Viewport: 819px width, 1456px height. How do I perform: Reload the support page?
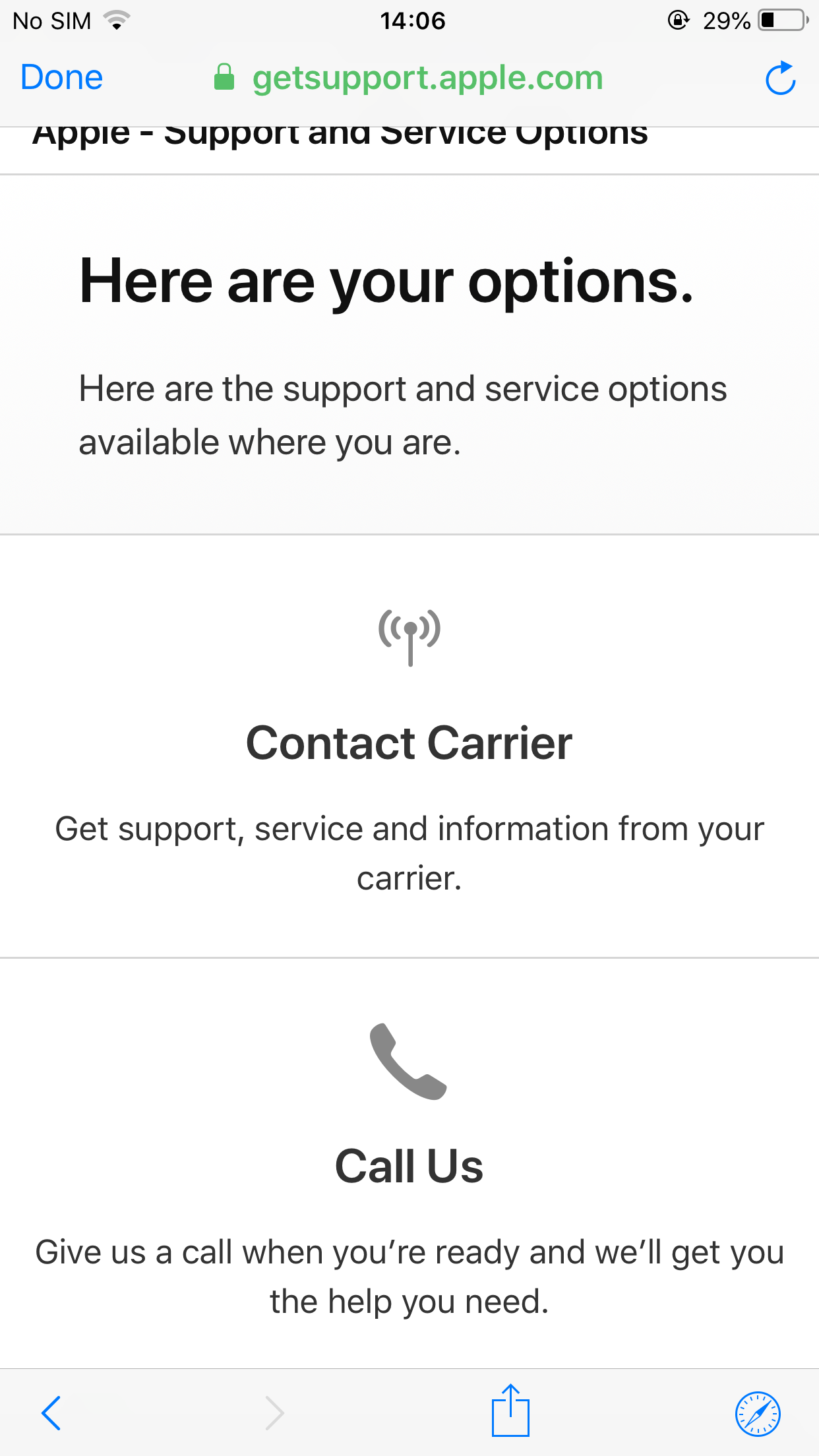(780, 78)
